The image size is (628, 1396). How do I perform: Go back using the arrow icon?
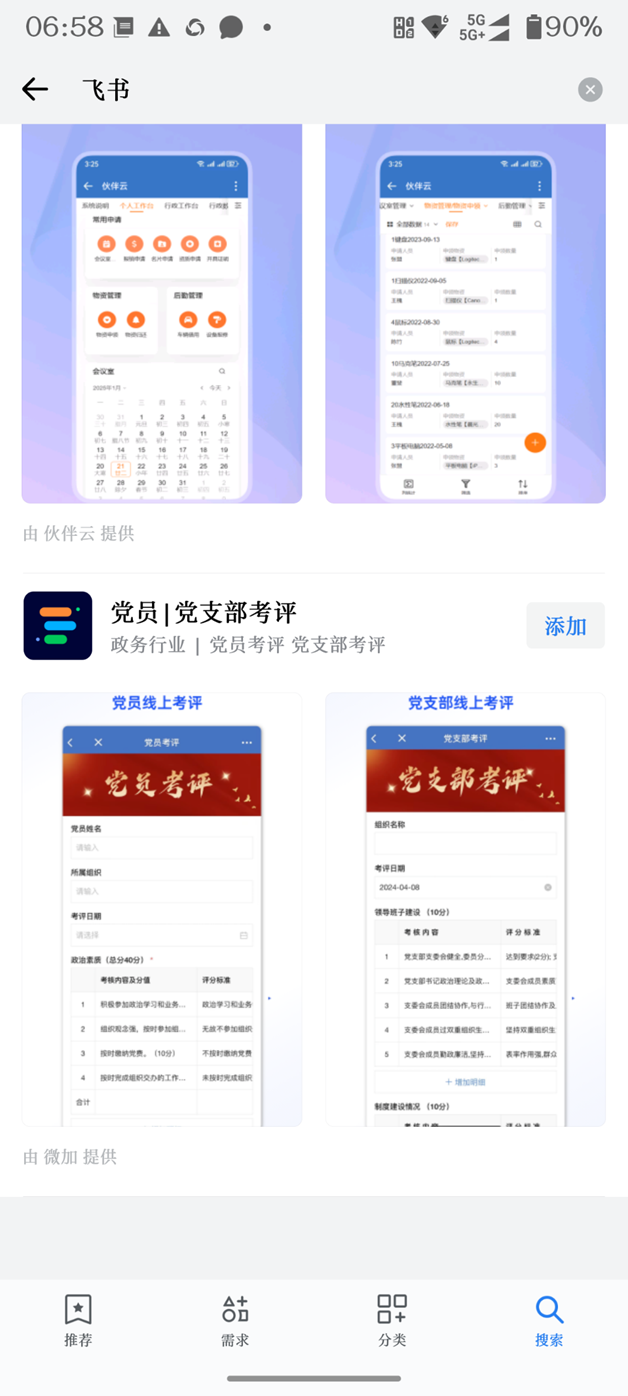coord(35,90)
